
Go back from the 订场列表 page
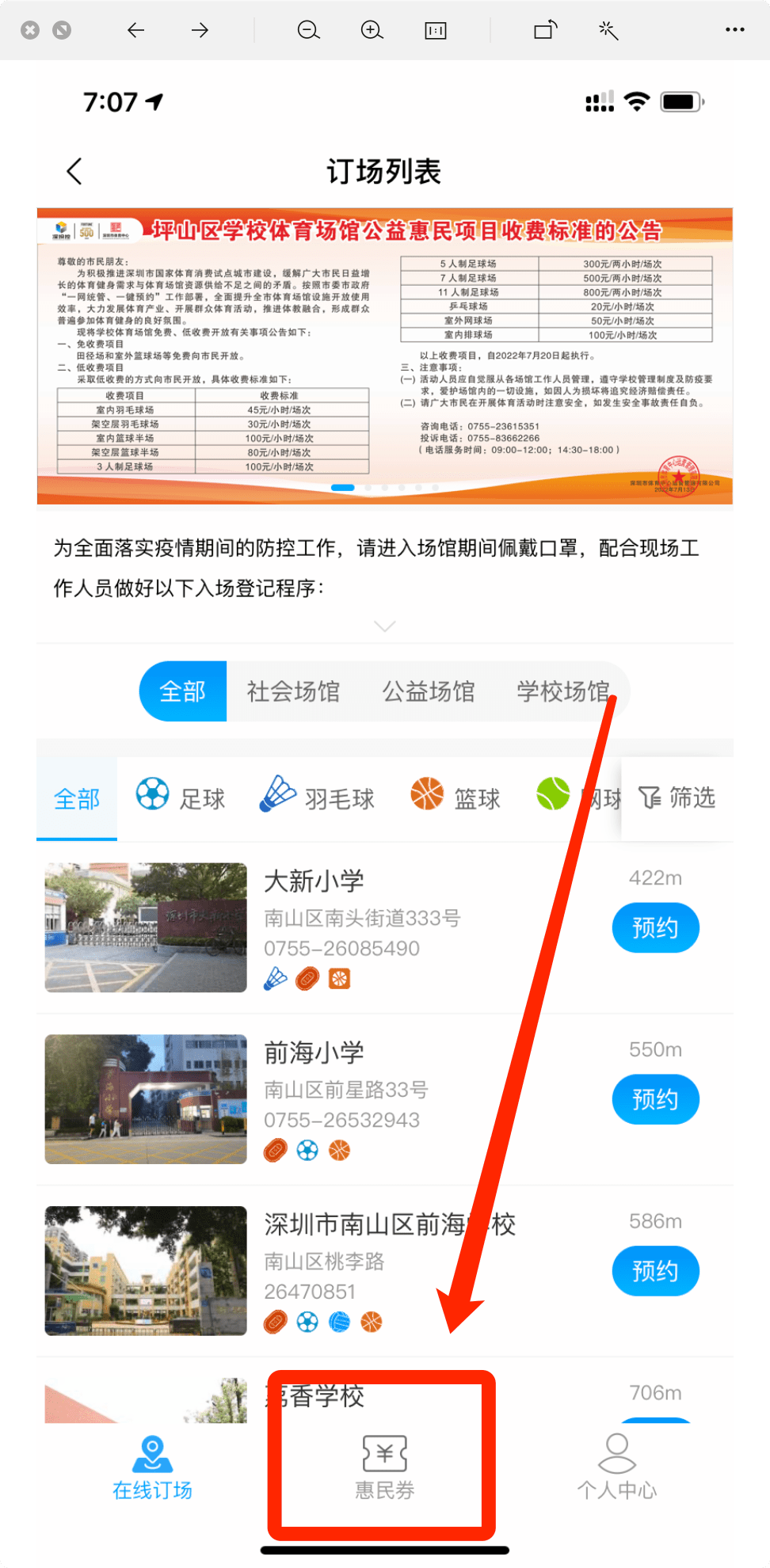pos(74,171)
